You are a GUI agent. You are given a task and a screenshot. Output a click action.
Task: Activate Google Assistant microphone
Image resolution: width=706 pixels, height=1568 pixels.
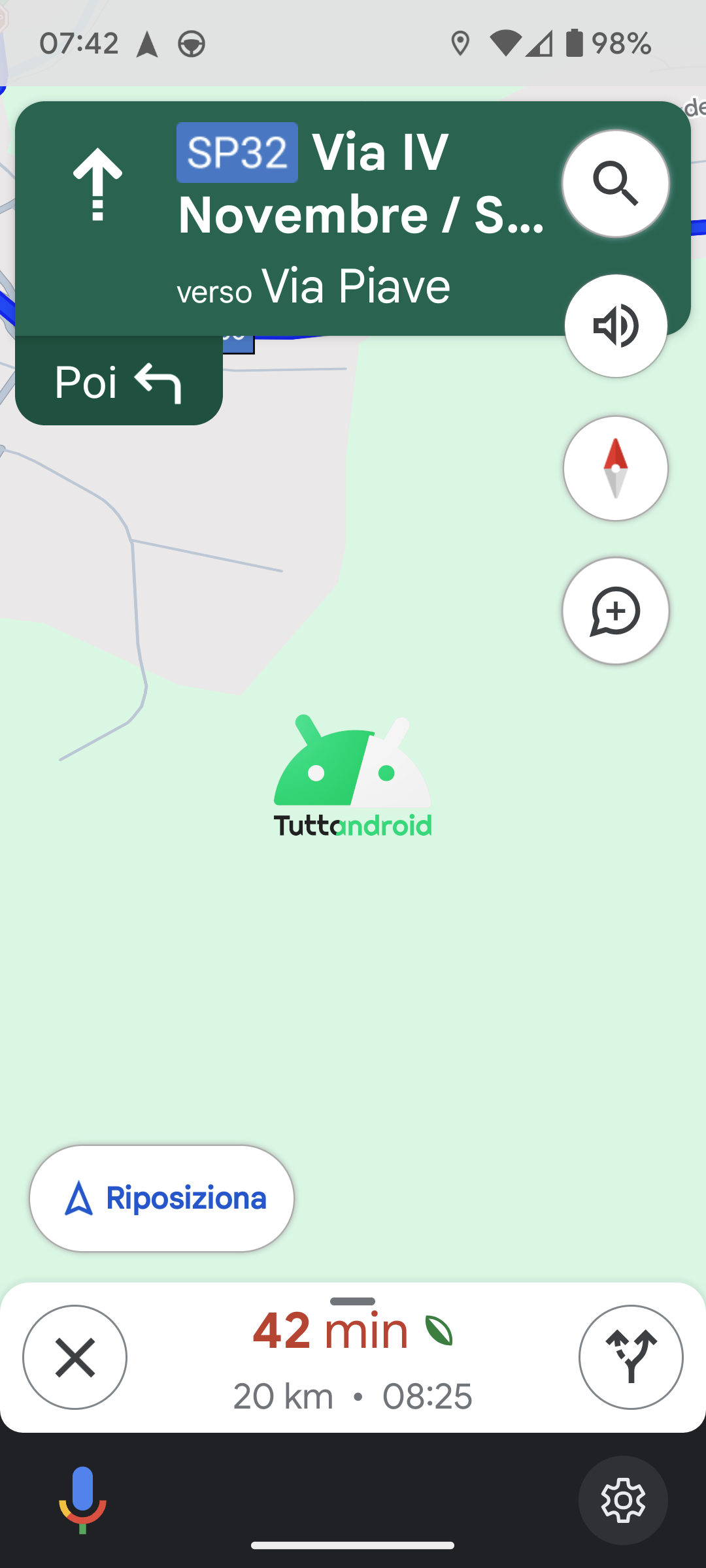pos(82,1499)
